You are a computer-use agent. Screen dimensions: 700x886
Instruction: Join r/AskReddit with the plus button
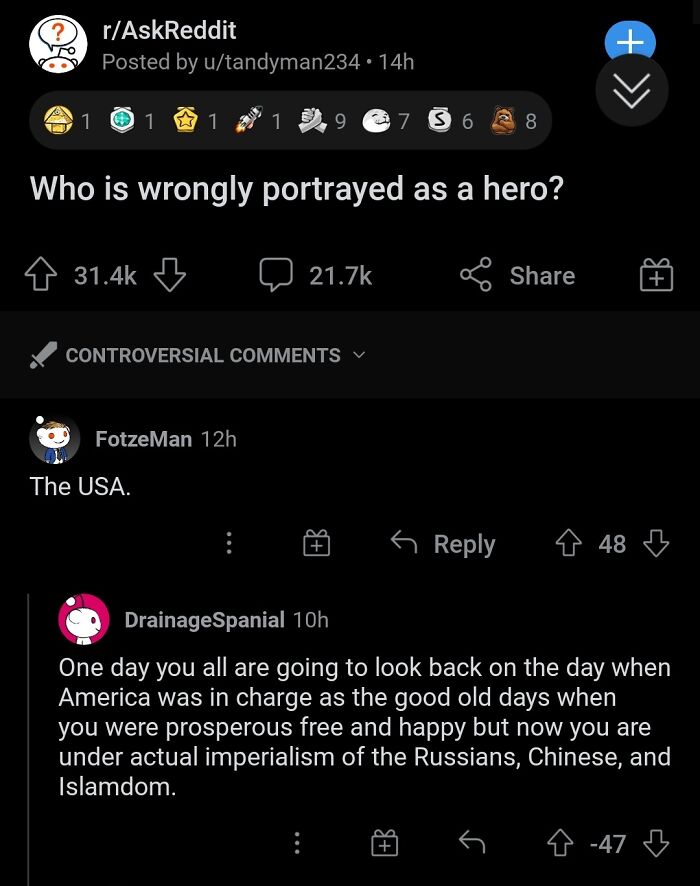(x=630, y=40)
